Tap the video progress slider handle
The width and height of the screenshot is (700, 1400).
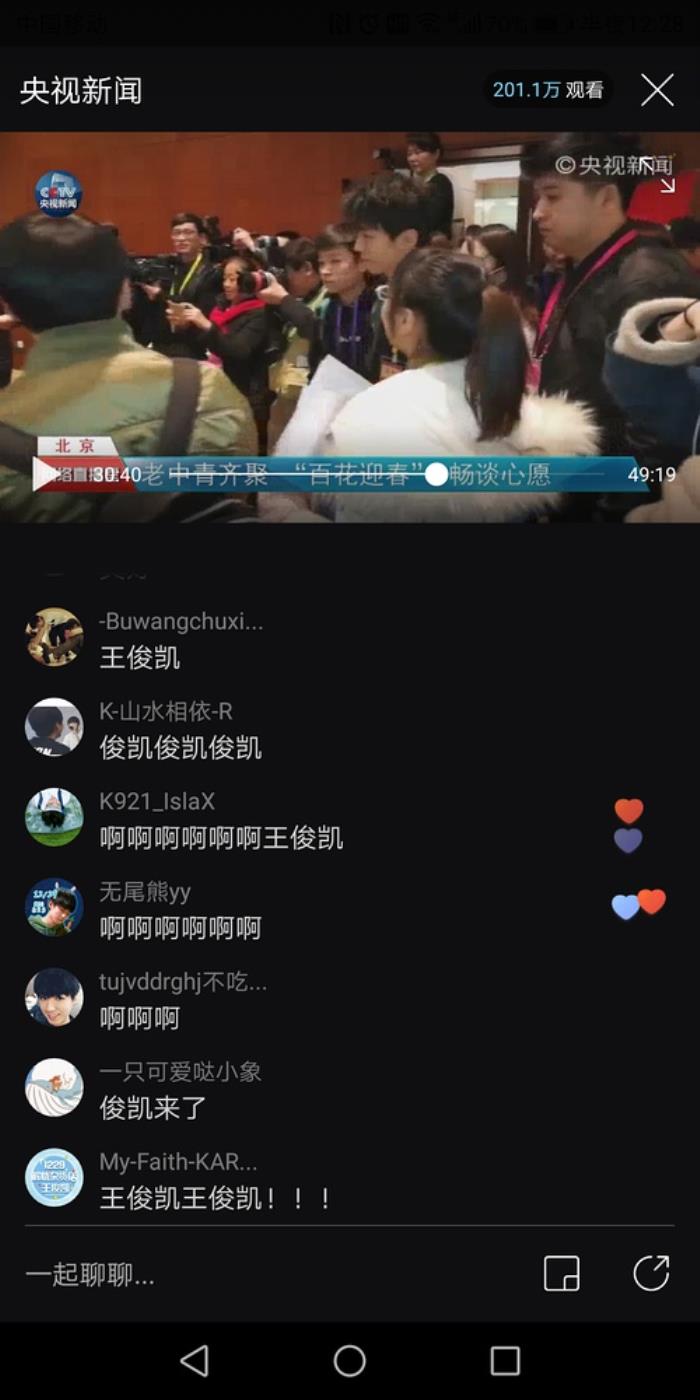coord(436,475)
